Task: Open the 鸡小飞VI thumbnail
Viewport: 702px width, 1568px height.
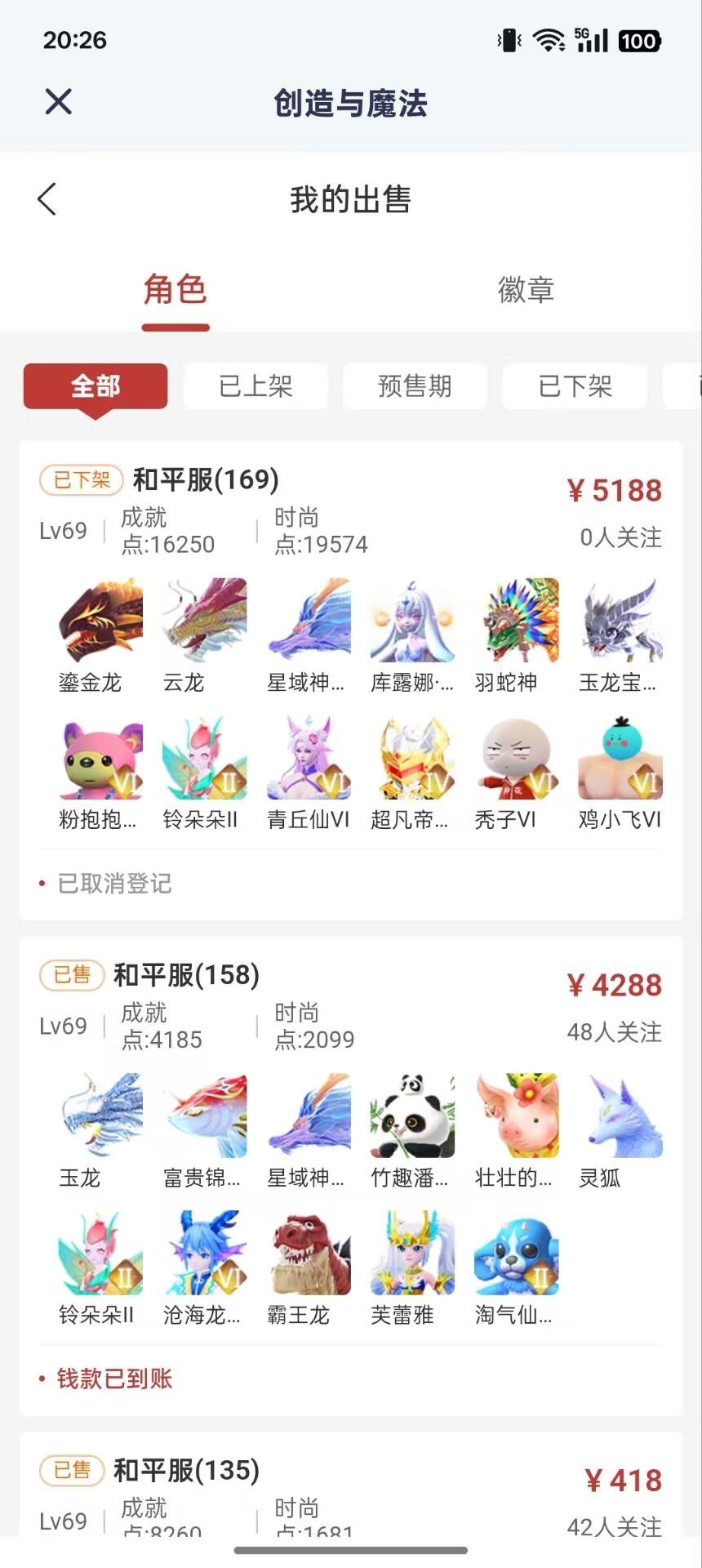Action: click(619, 758)
